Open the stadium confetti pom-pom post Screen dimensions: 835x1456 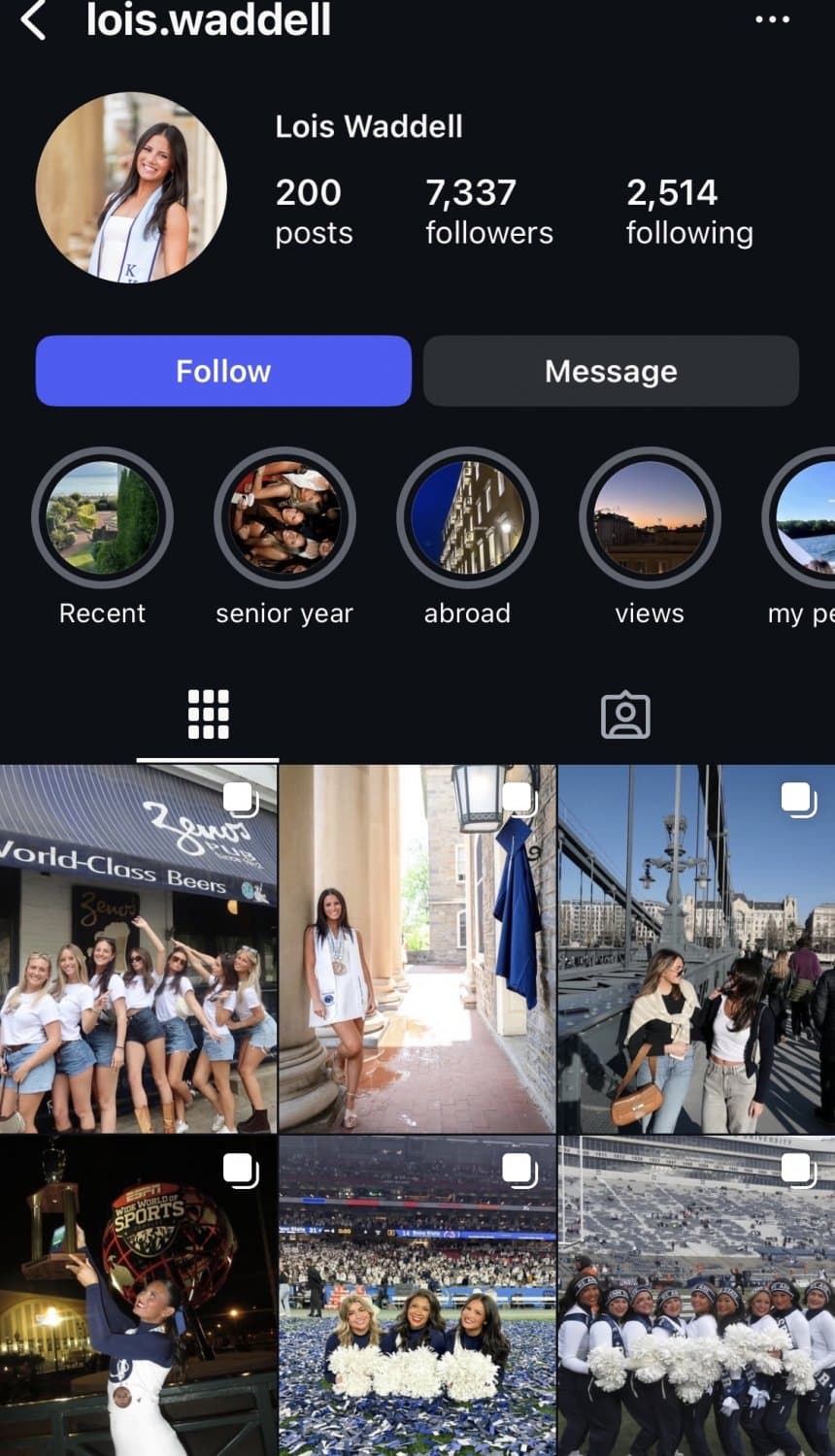point(417,1296)
